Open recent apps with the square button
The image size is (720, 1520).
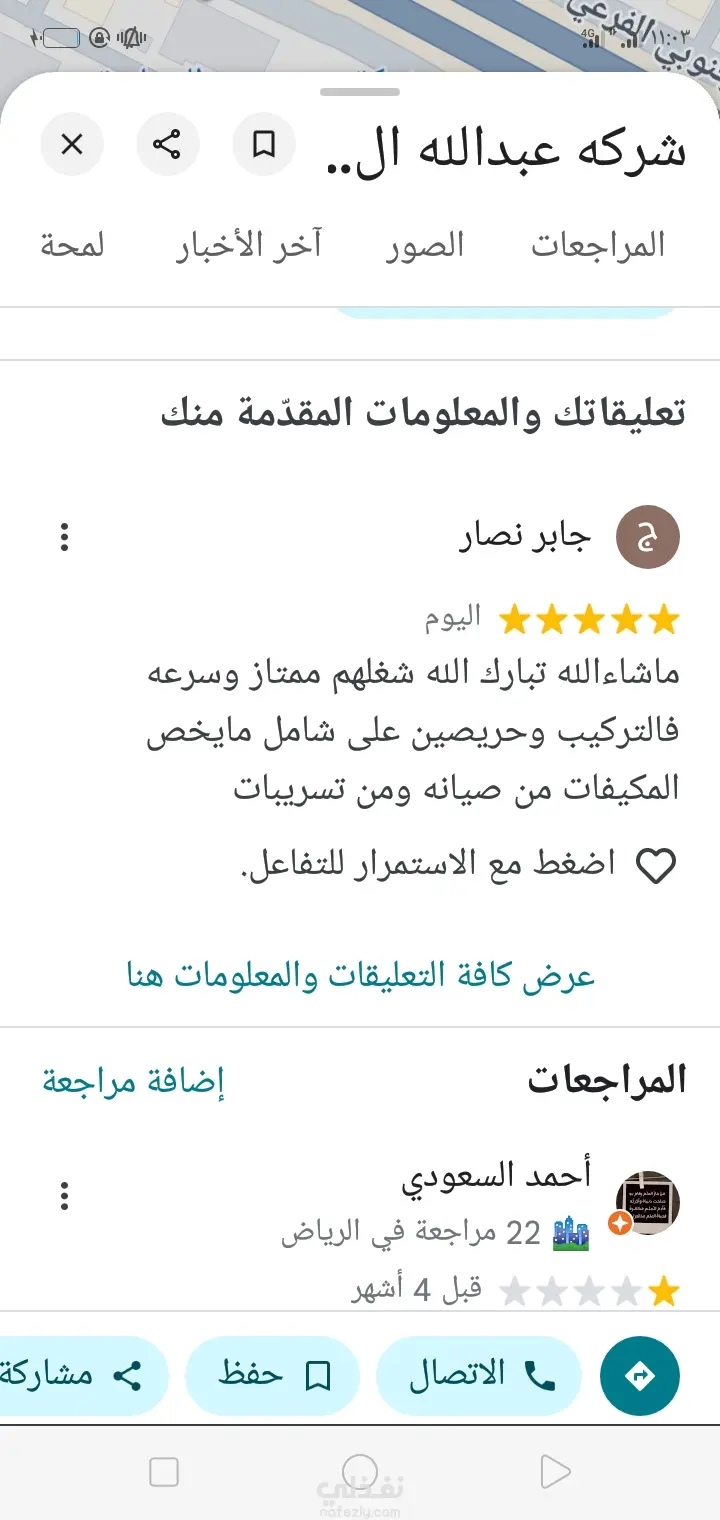(163, 1472)
